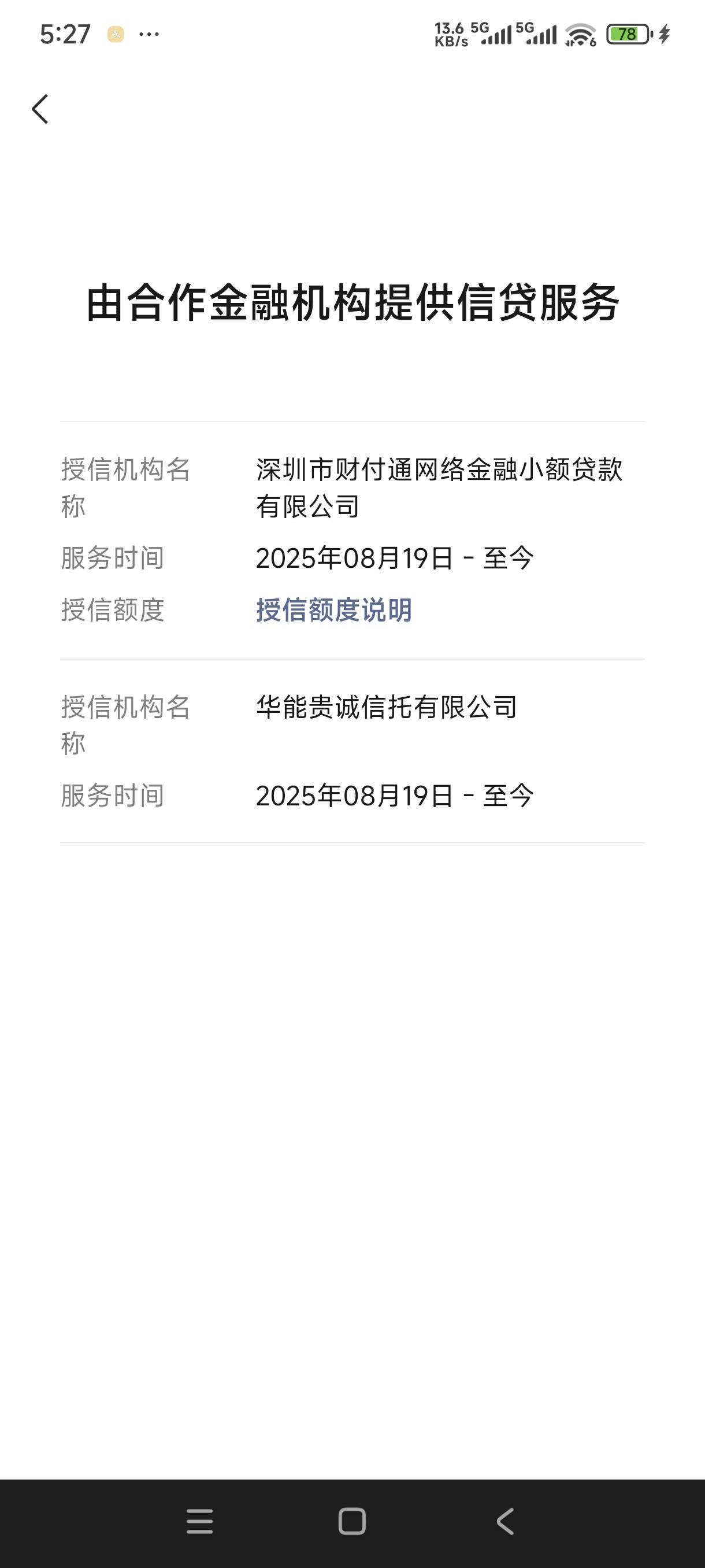Tap the system back button

click(505, 1522)
